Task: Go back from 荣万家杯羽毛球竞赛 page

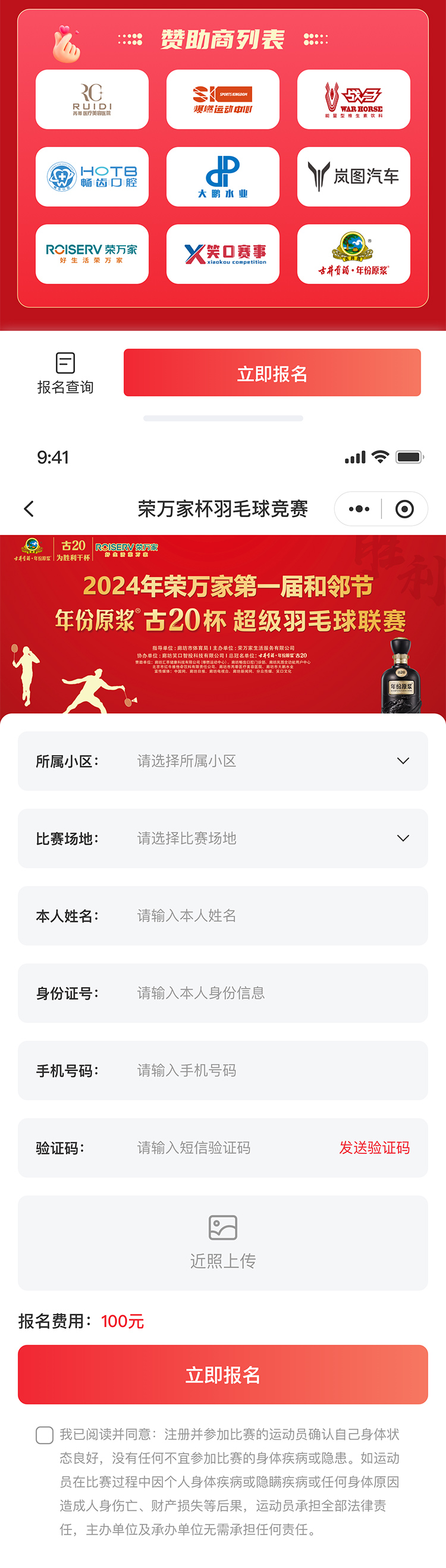Action: pyautogui.click(x=29, y=509)
